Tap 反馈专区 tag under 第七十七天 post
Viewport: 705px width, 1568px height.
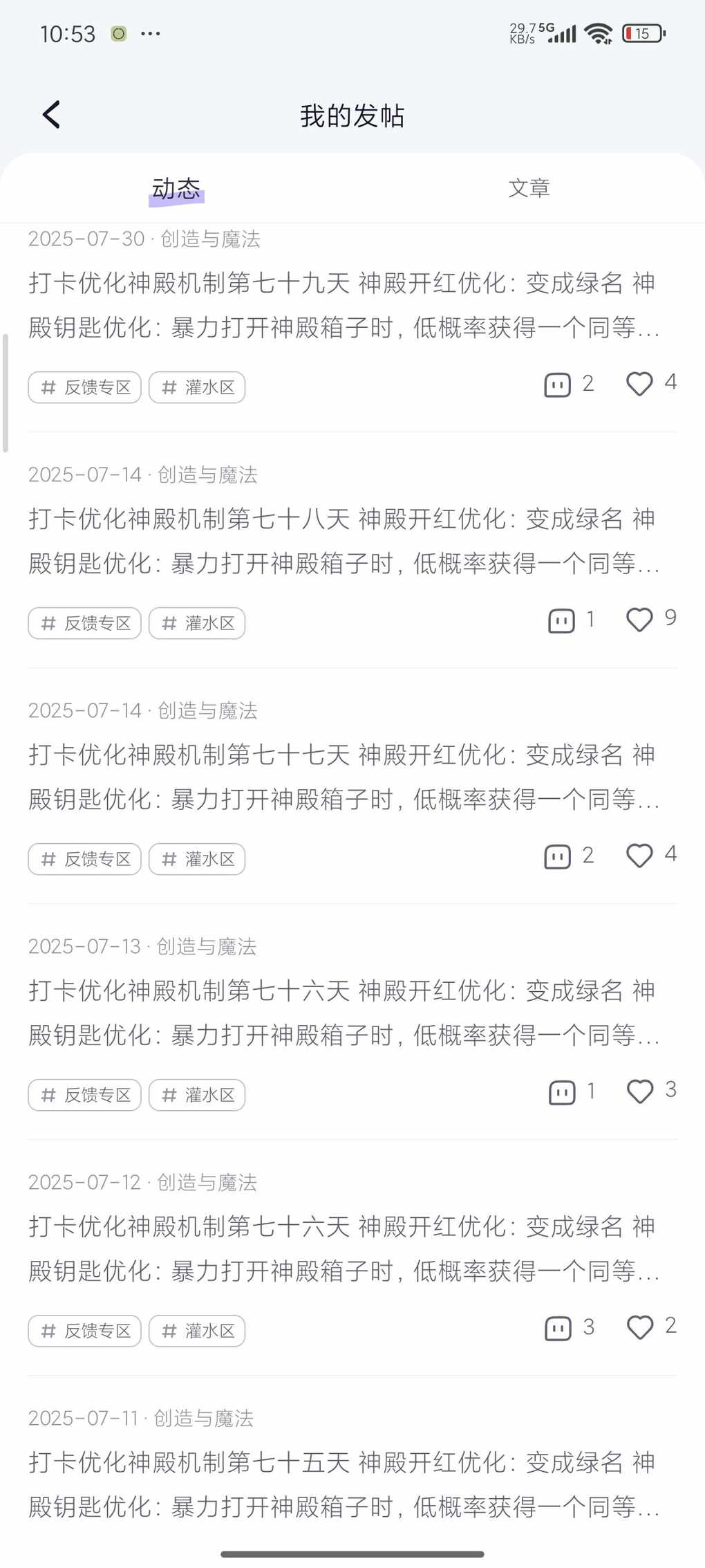pyautogui.click(x=85, y=859)
